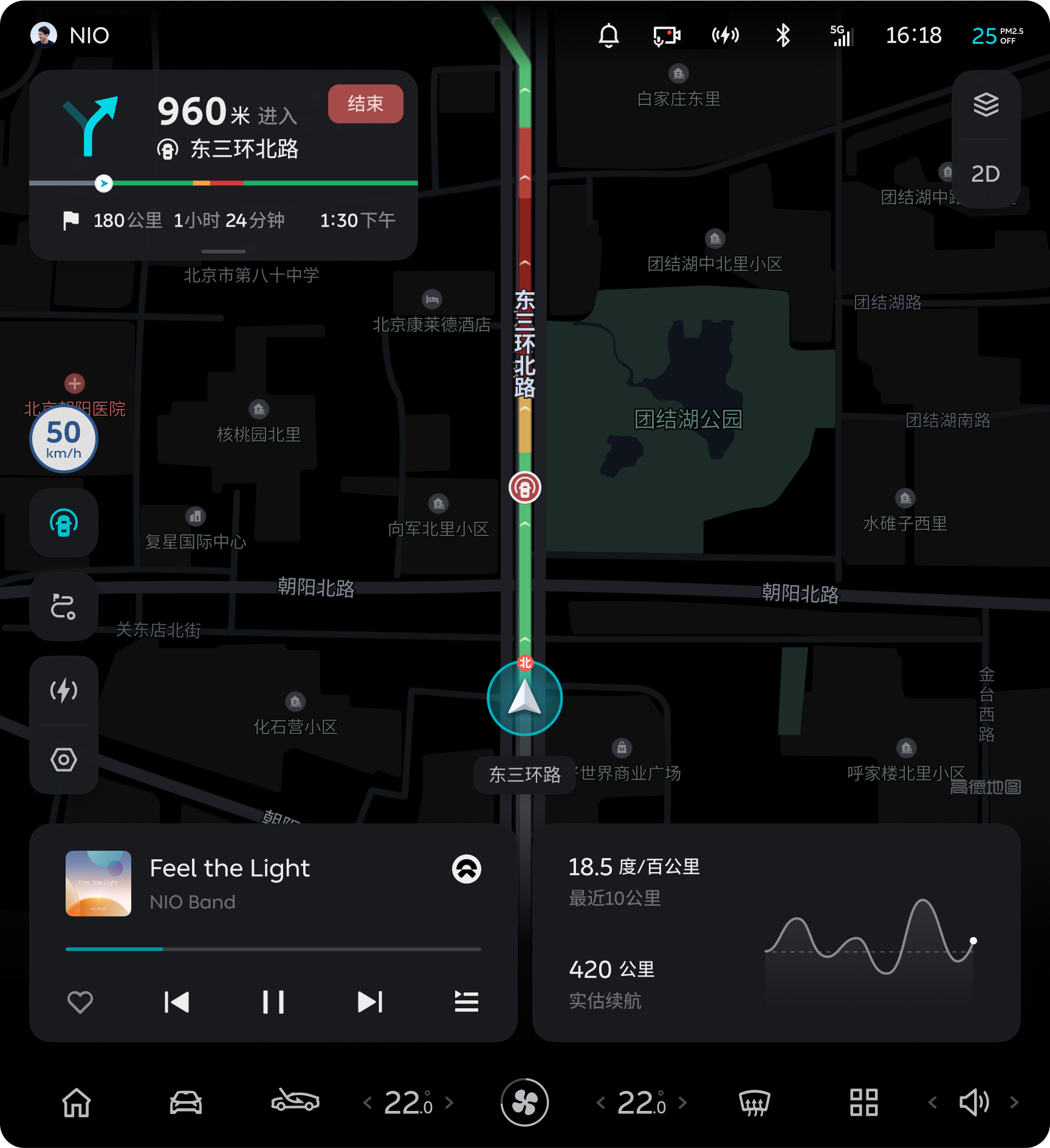Like the song Feel the Light
Image resolution: width=1050 pixels, height=1148 pixels.
point(80,1002)
